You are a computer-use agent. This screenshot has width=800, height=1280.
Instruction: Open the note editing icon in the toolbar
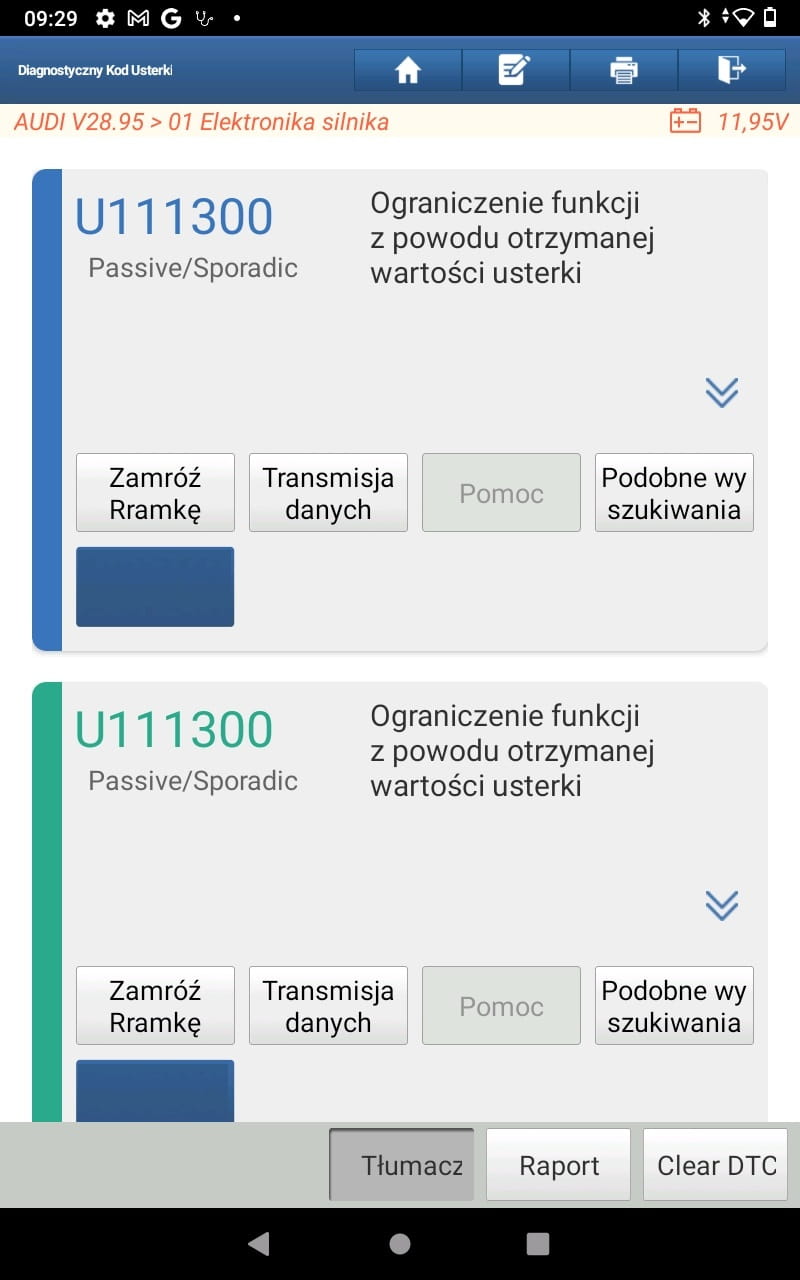click(515, 70)
